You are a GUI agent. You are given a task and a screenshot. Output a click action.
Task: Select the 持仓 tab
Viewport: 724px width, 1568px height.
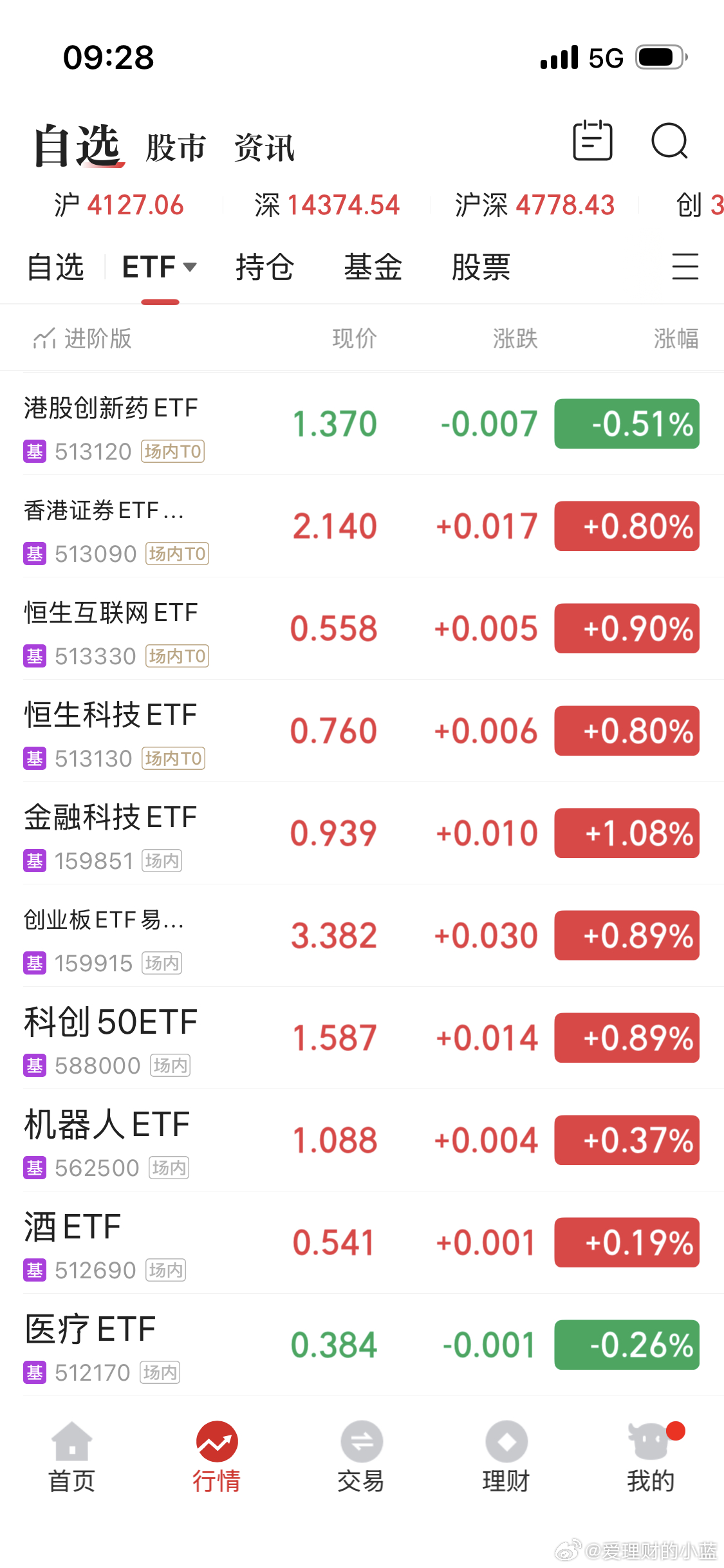(x=265, y=267)
